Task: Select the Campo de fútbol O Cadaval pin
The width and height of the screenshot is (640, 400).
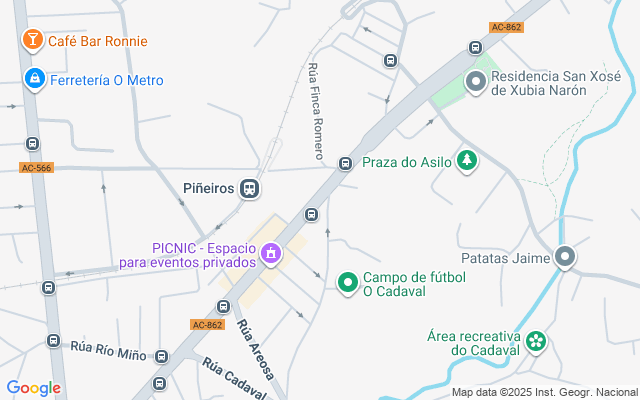Action: coord(348,284)
